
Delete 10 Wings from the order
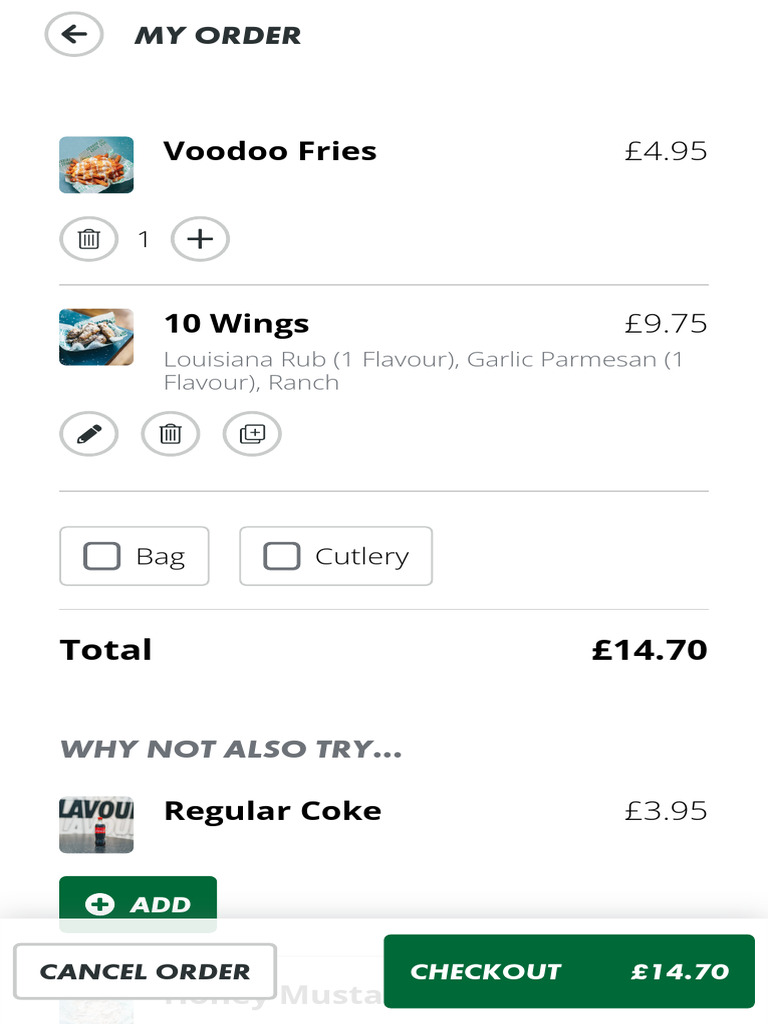point(171,434)
